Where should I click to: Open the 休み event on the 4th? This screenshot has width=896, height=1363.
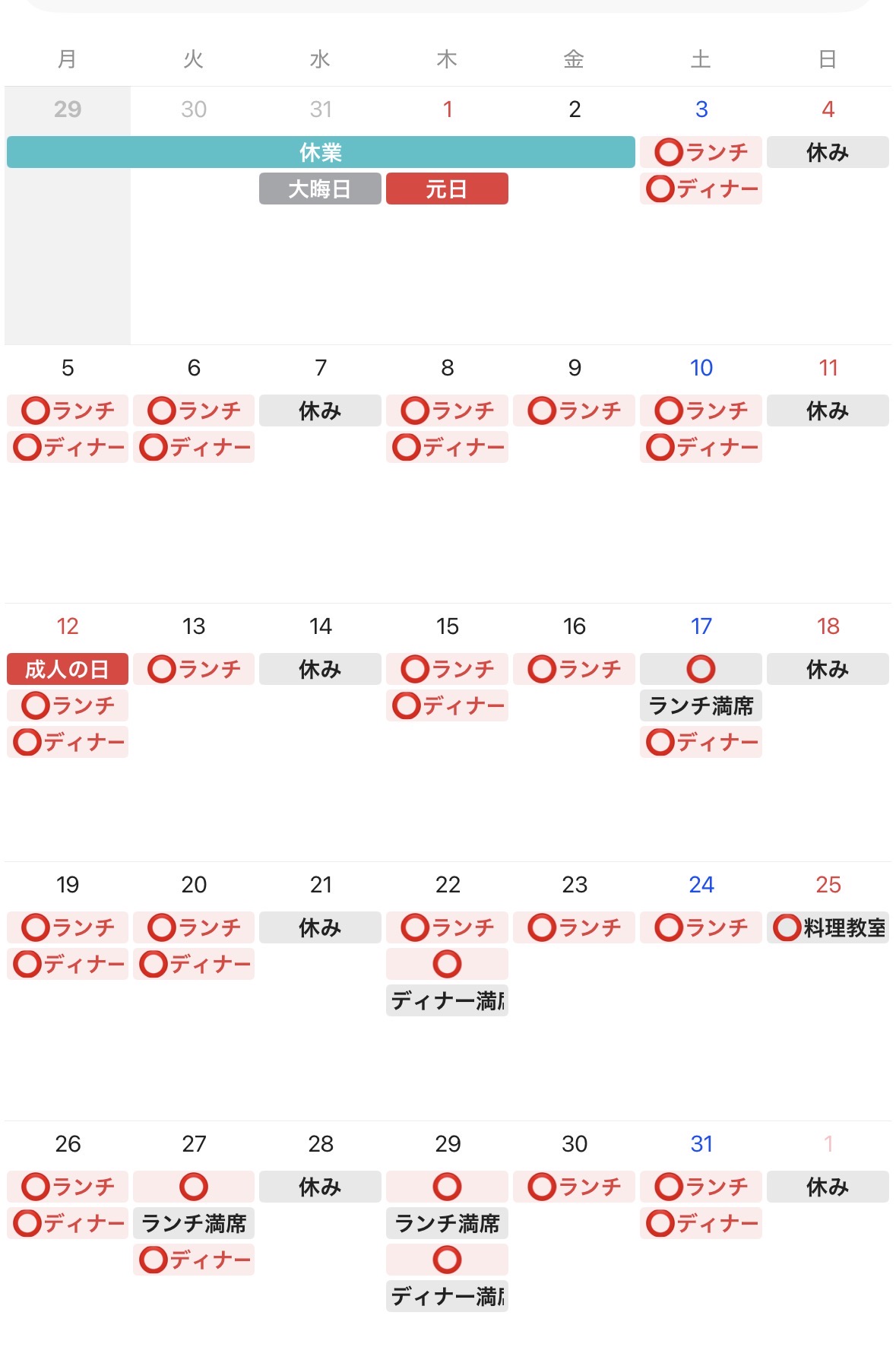(828, 152)
